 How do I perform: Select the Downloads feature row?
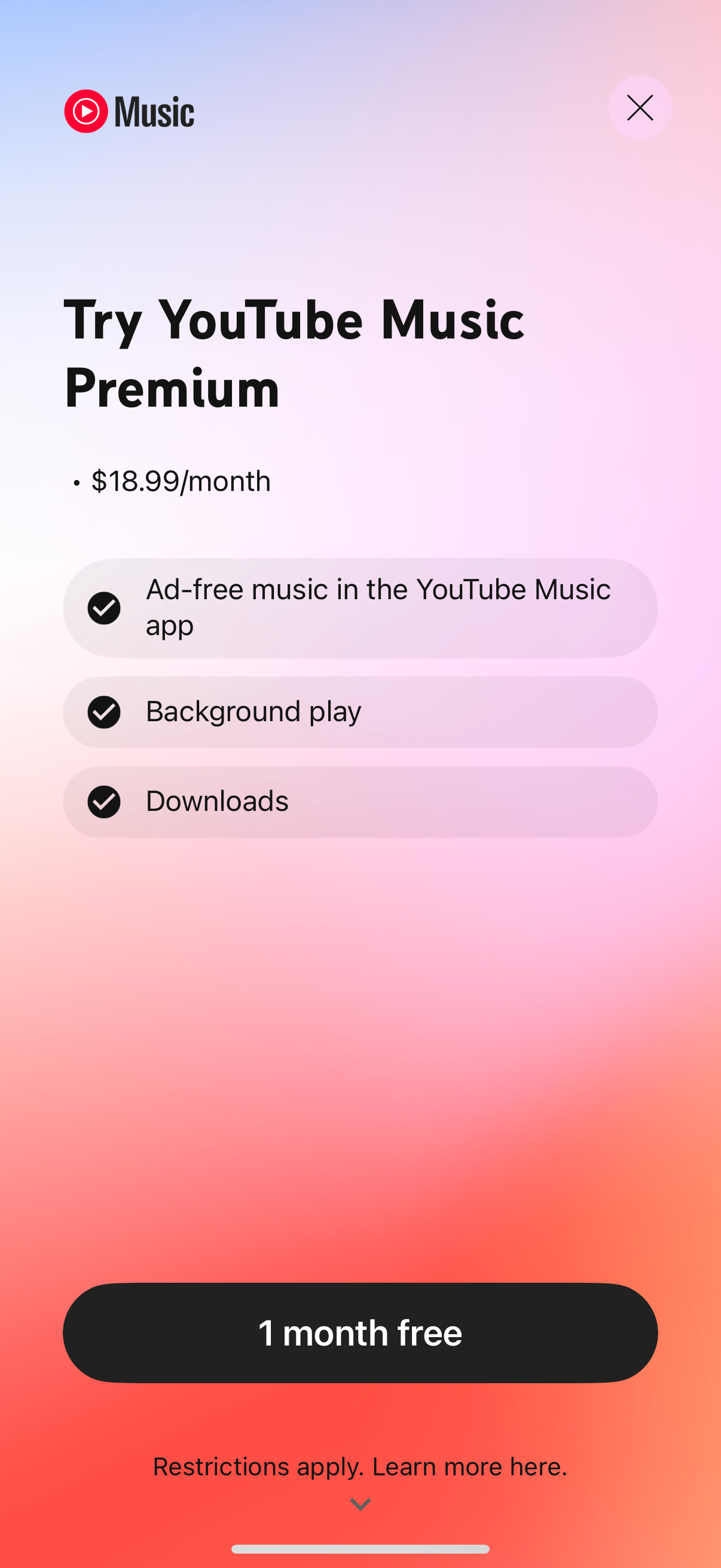pos(360,802)
